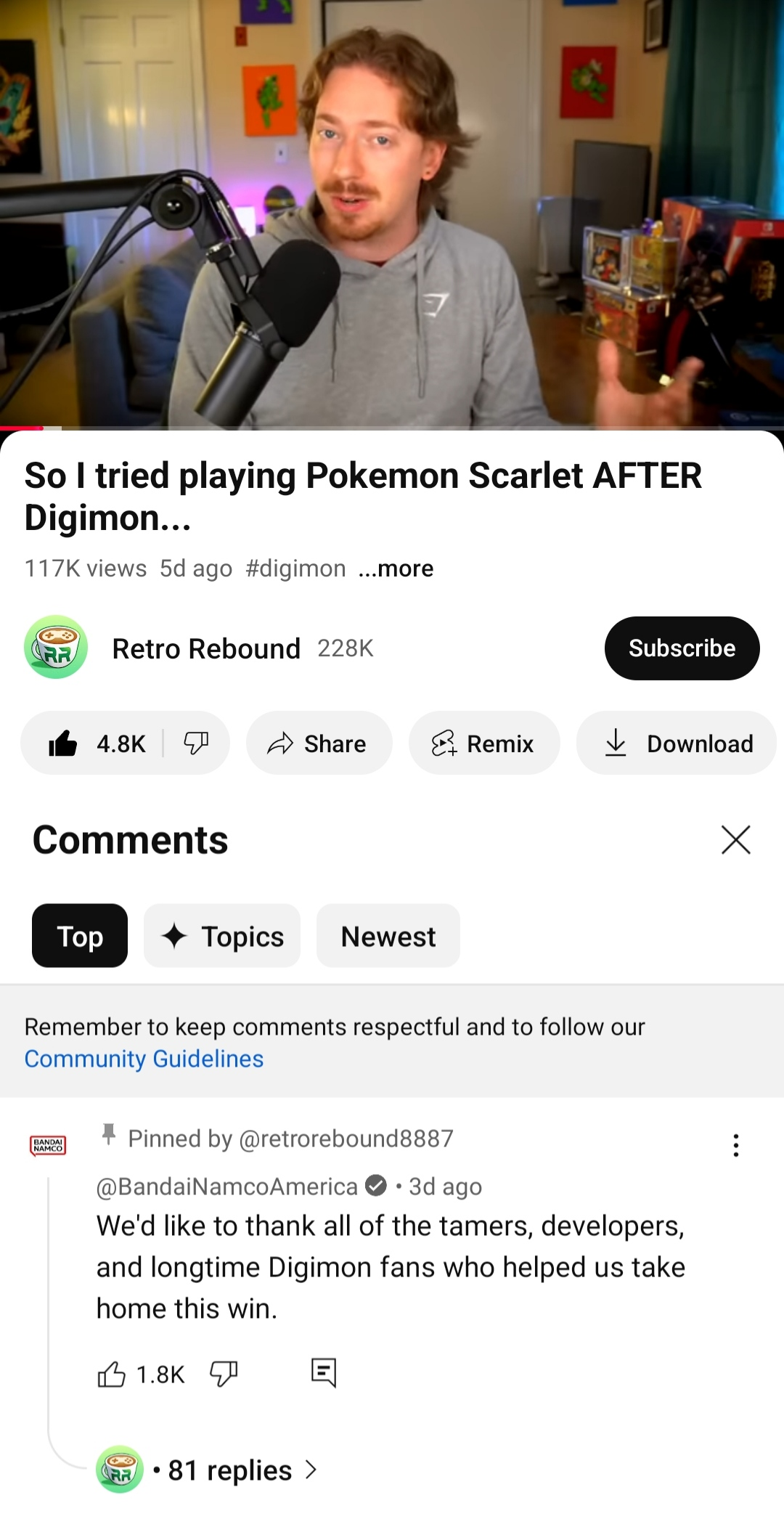Download the video
Viewport: 784px width, 1519px height.
pos(677,744)
